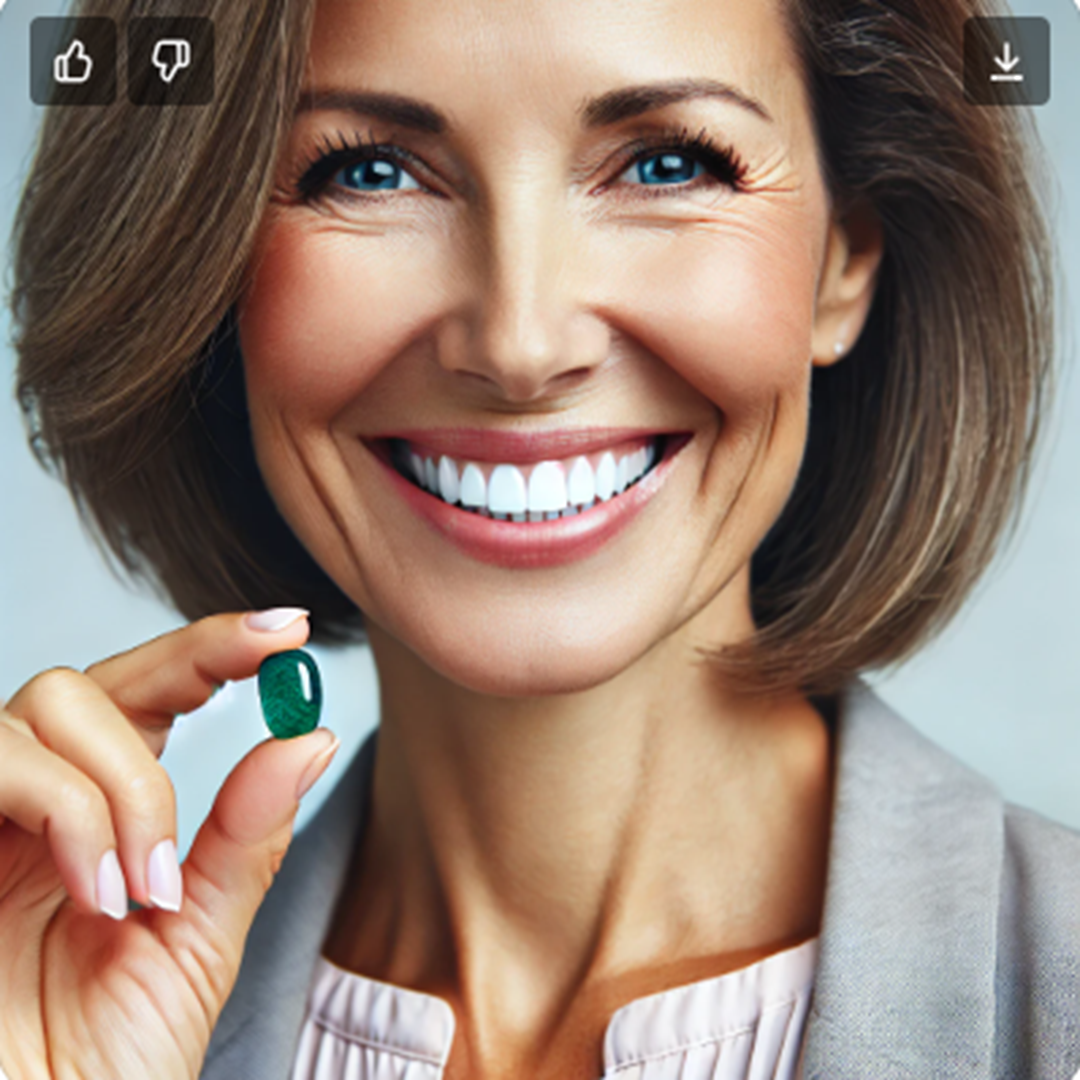Download the generated image
Image resolution: width=1080 pixels, height=1080 pixels.
1006,61
